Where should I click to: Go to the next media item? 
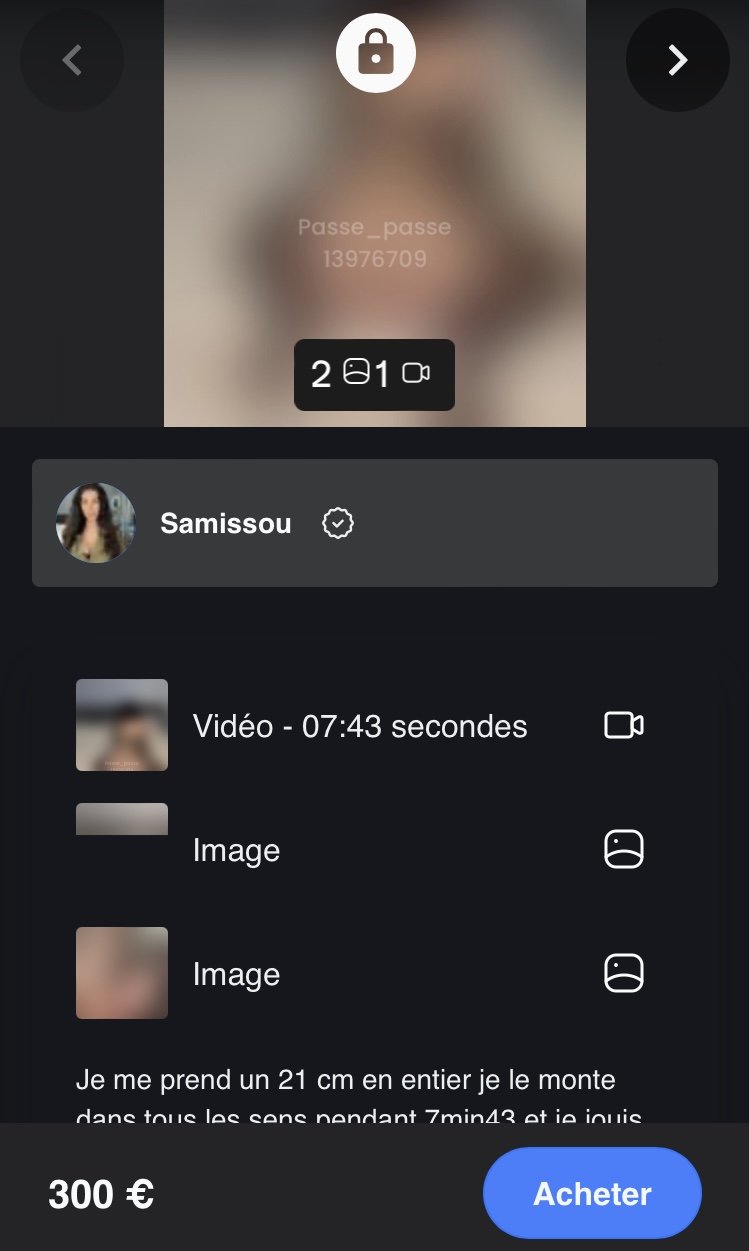pos(677,60)
